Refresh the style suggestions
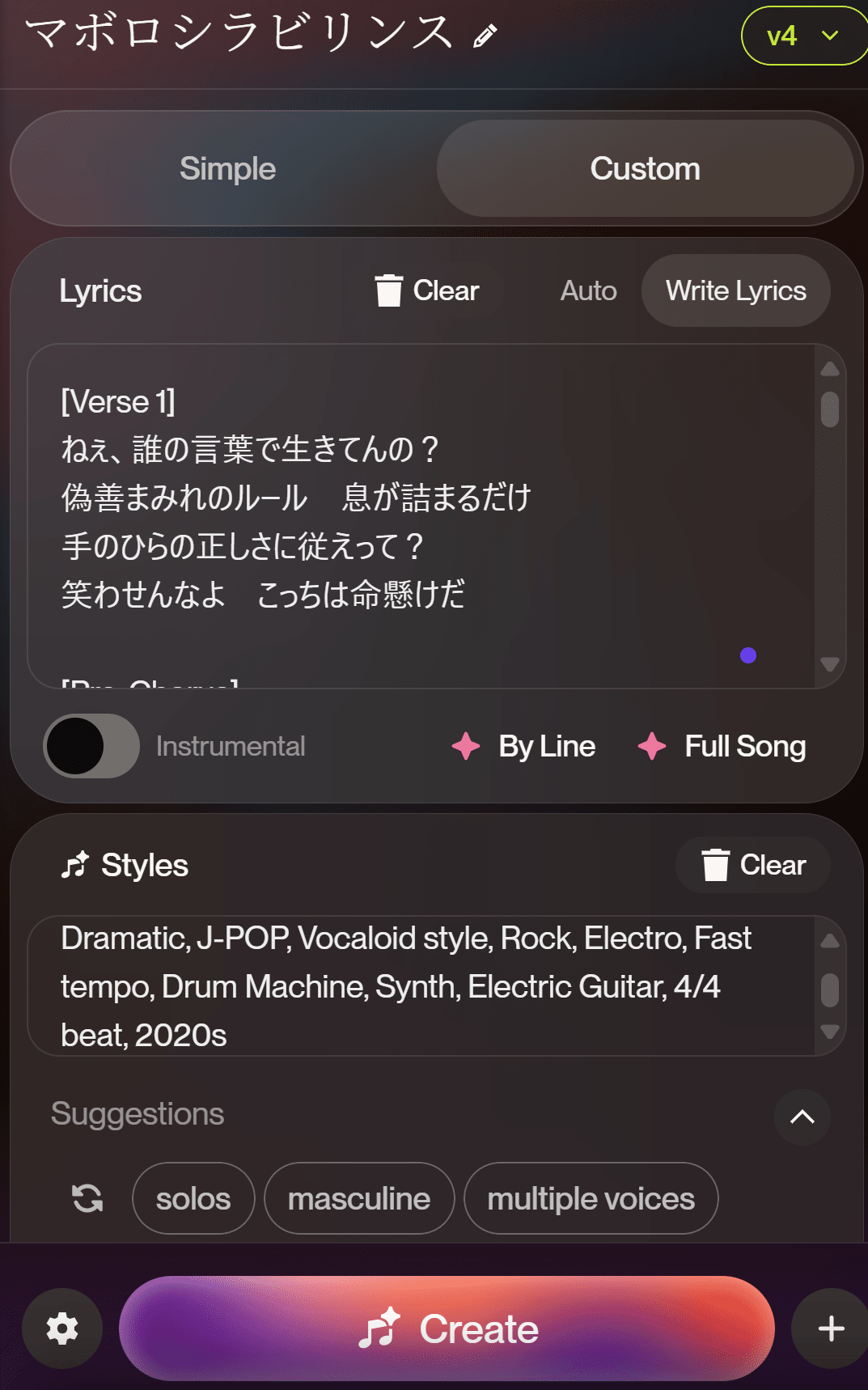Screen dimensions: 868x1390 tap(87, 1198)
